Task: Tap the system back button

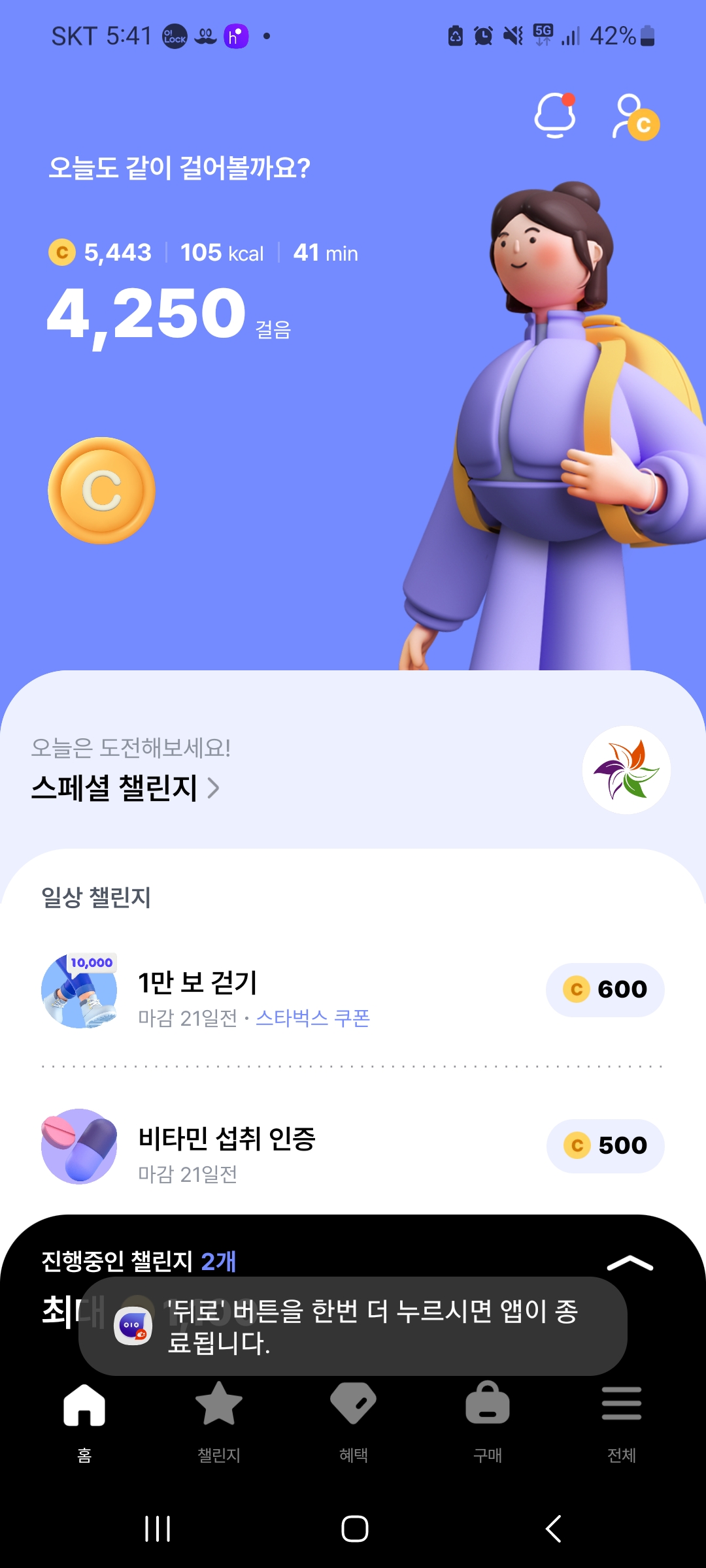Action: pos(553,1529)
